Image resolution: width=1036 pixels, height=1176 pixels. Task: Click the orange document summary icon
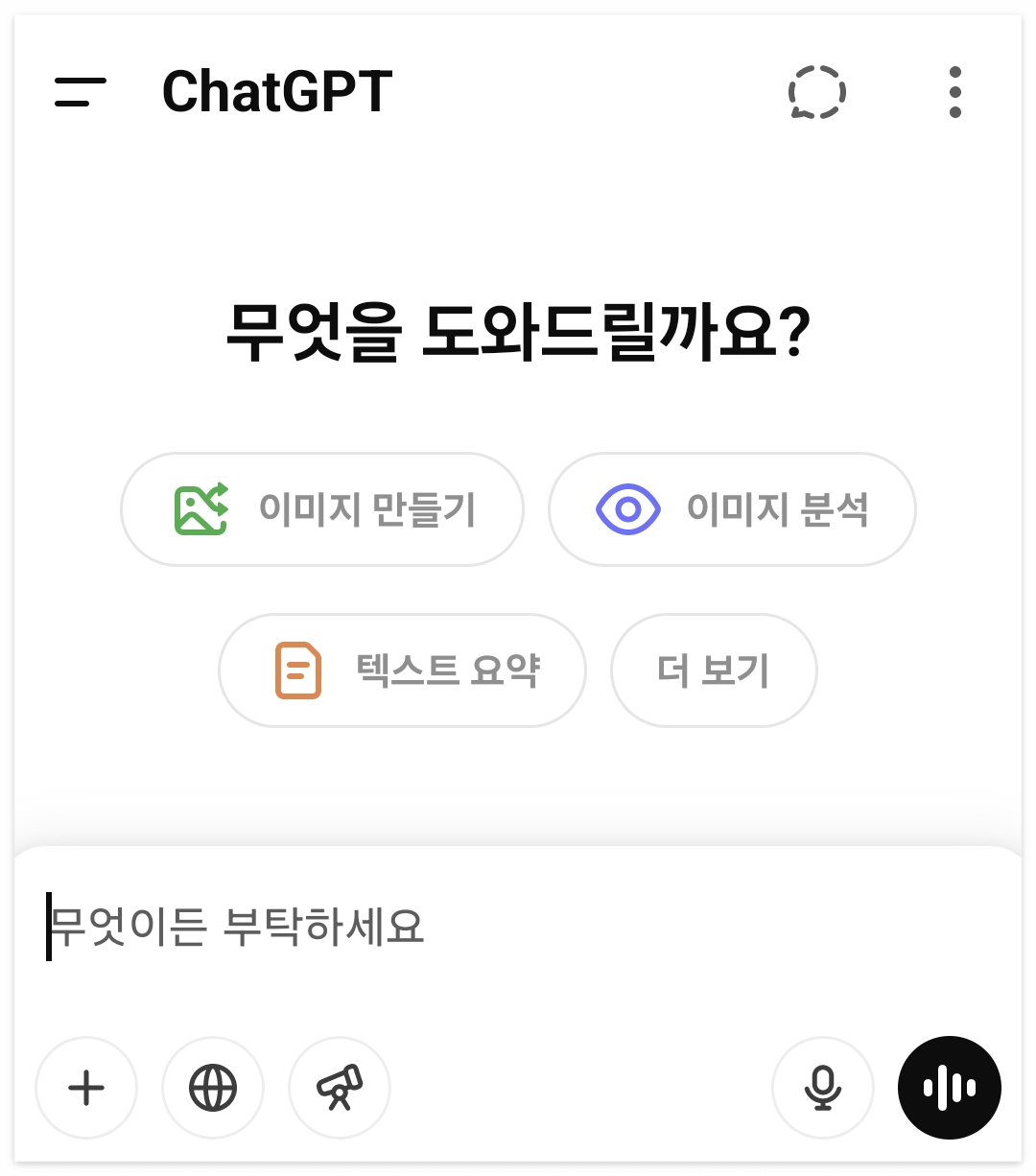point(296,670)
